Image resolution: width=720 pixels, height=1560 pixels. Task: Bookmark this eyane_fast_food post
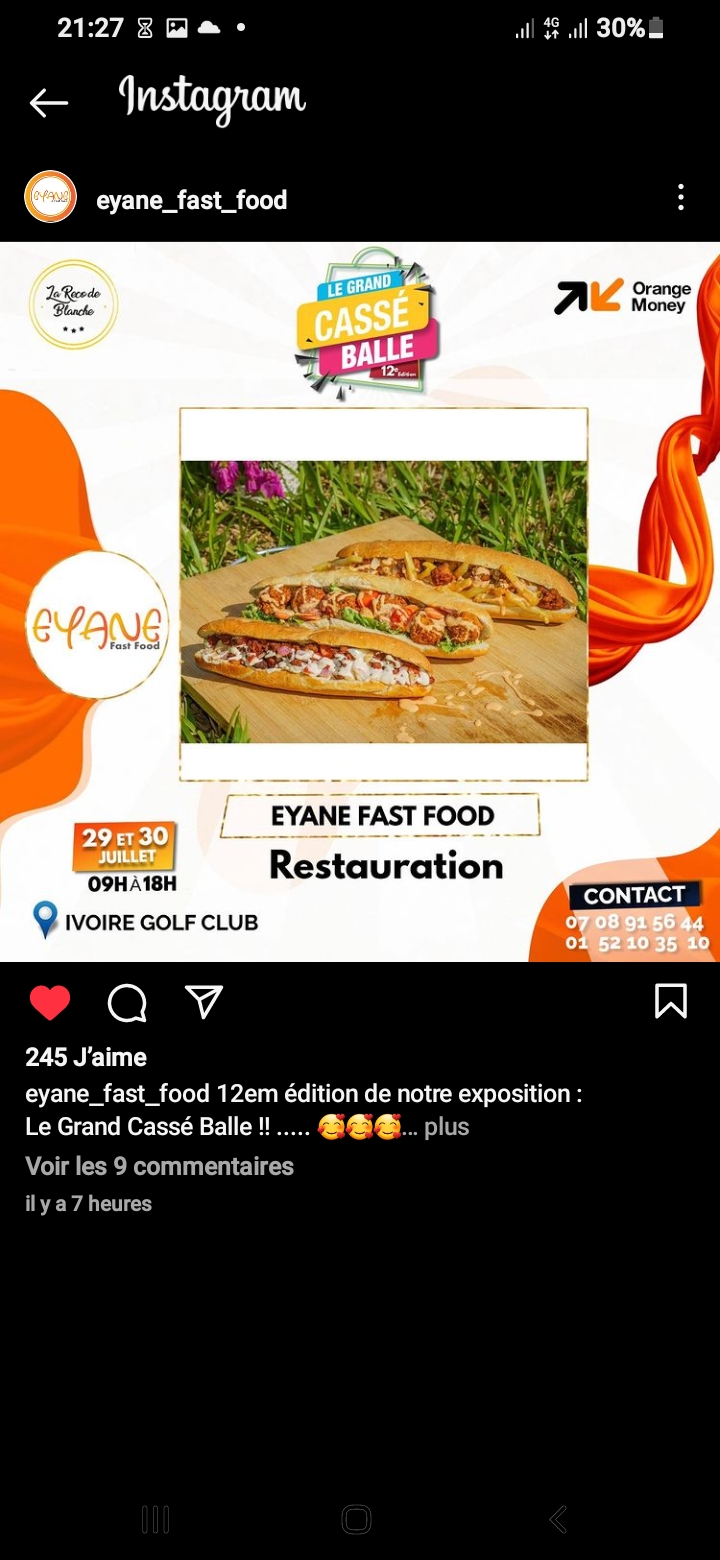(670, 1001)
